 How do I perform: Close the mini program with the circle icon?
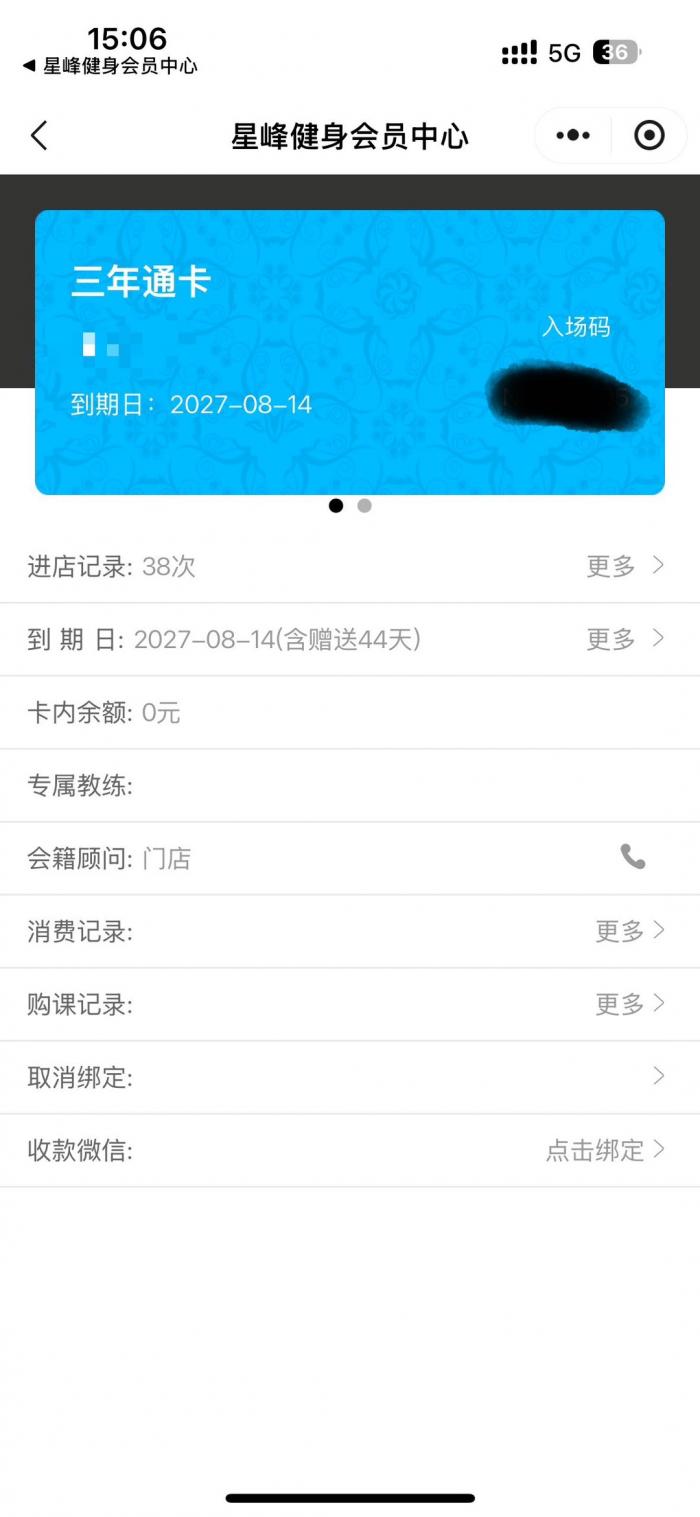649,136
